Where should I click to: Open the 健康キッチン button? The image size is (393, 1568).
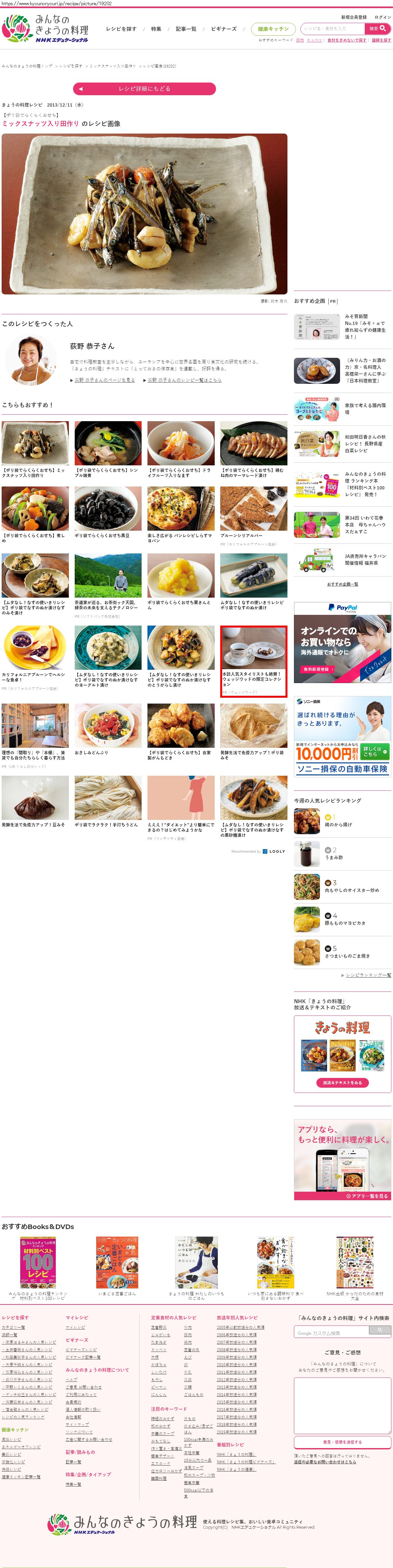273,29
